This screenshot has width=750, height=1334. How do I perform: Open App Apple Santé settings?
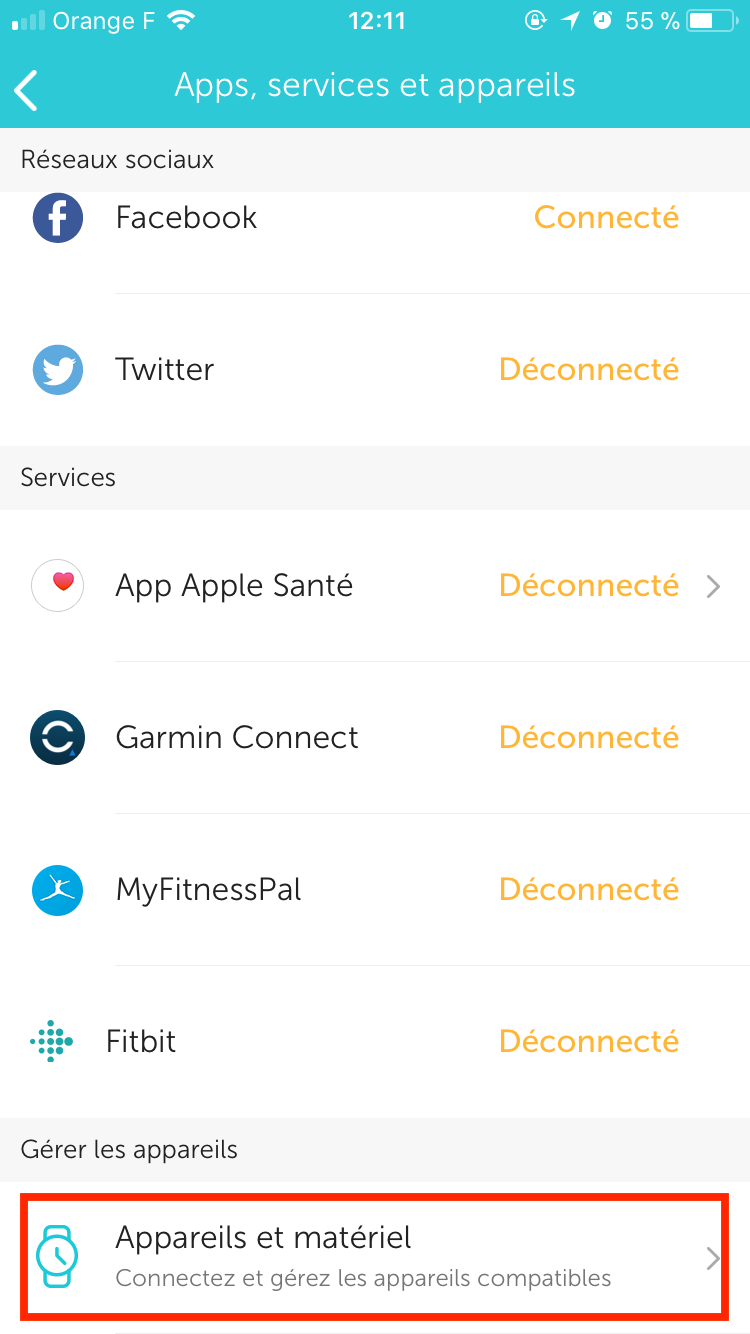tap(375, 586)
